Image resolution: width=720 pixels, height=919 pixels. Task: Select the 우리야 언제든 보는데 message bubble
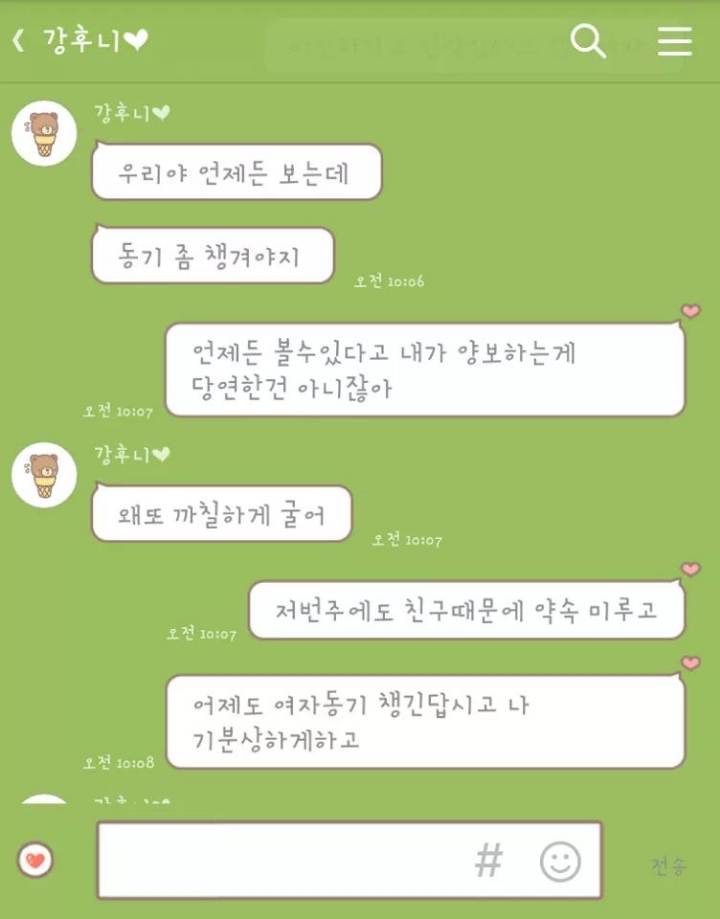coord(235,172)
